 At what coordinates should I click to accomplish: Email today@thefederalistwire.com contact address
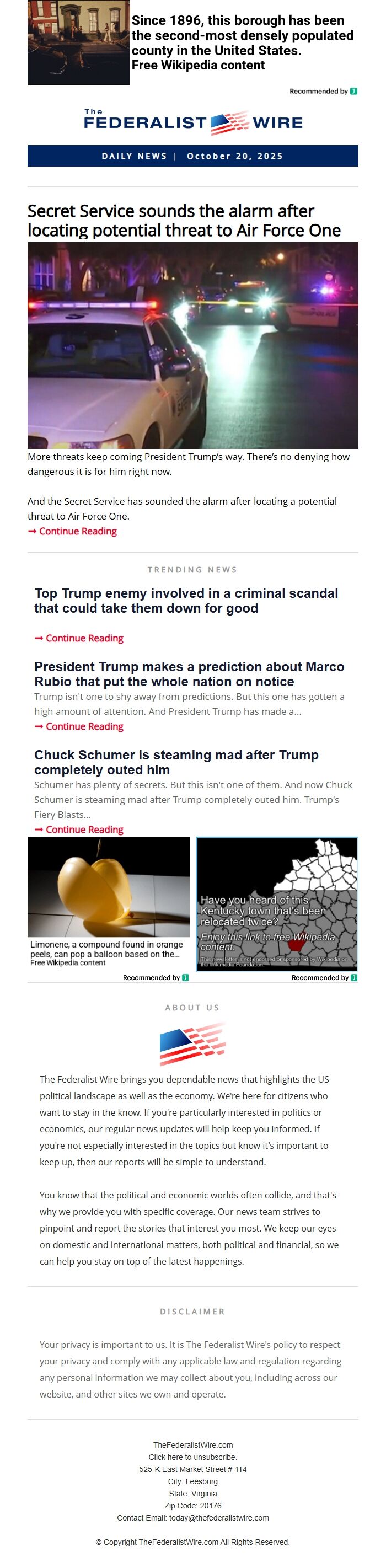click(x=218, y=1517)
